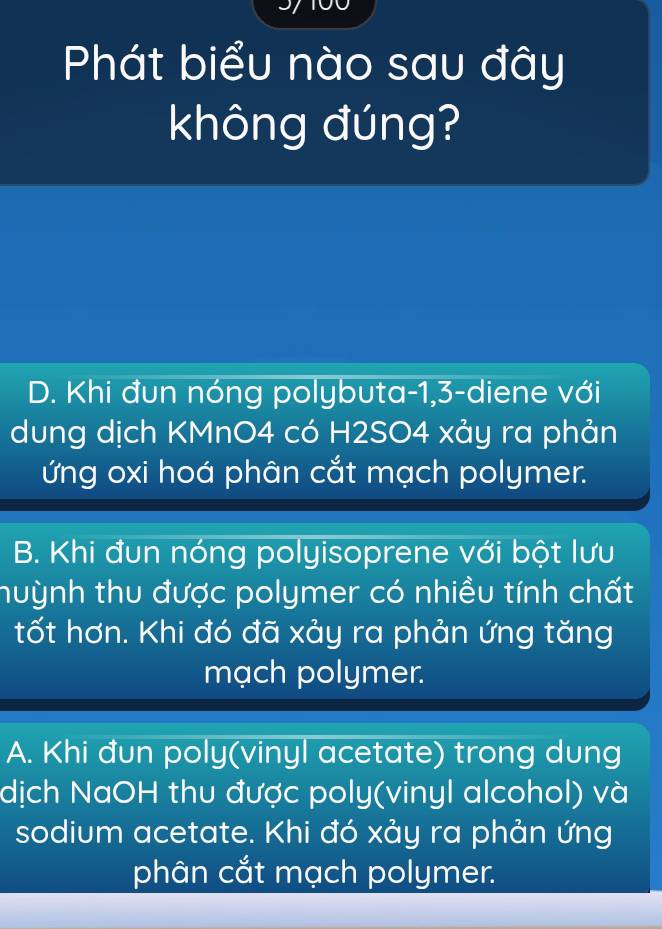Choose answer B about polyisoprene

tap(323, 610)
